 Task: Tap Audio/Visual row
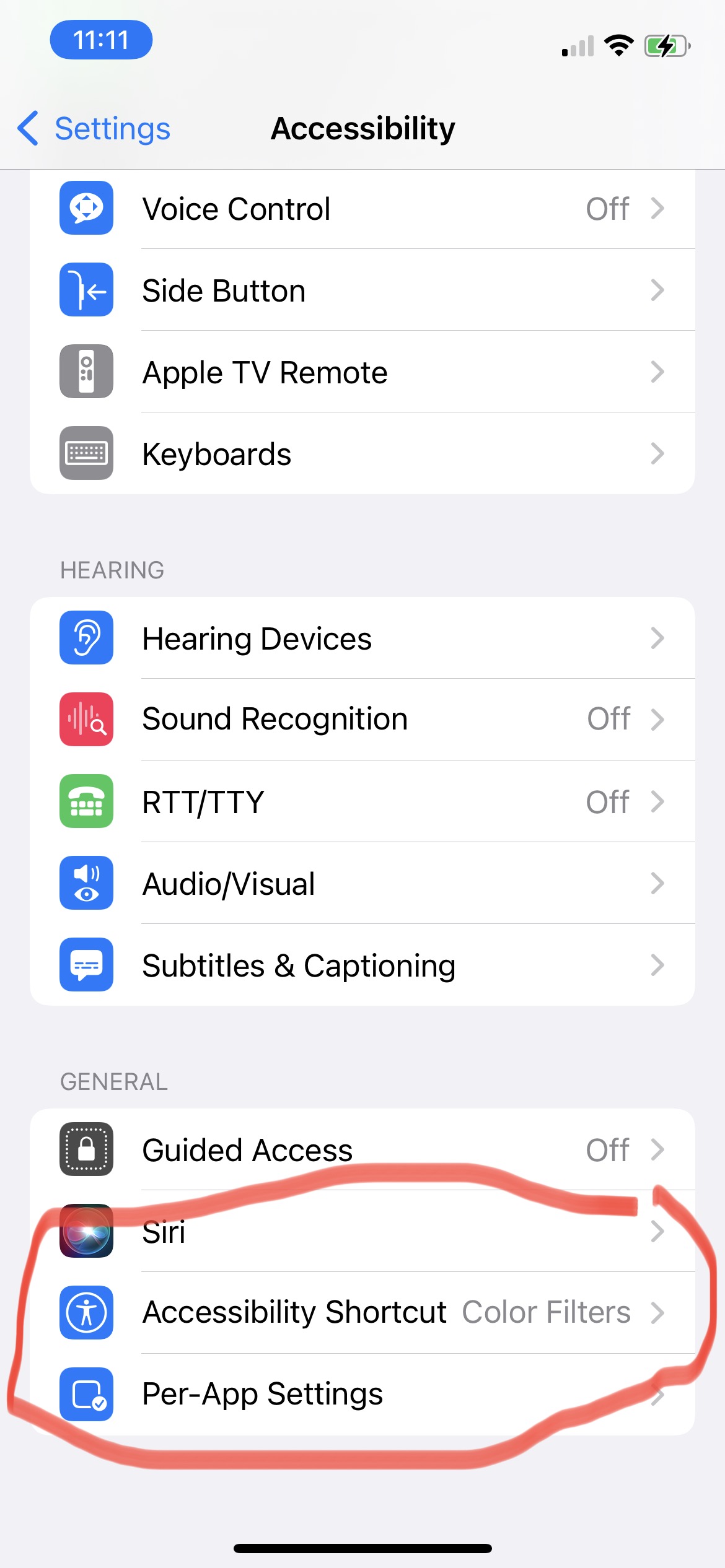coord(362,884)
